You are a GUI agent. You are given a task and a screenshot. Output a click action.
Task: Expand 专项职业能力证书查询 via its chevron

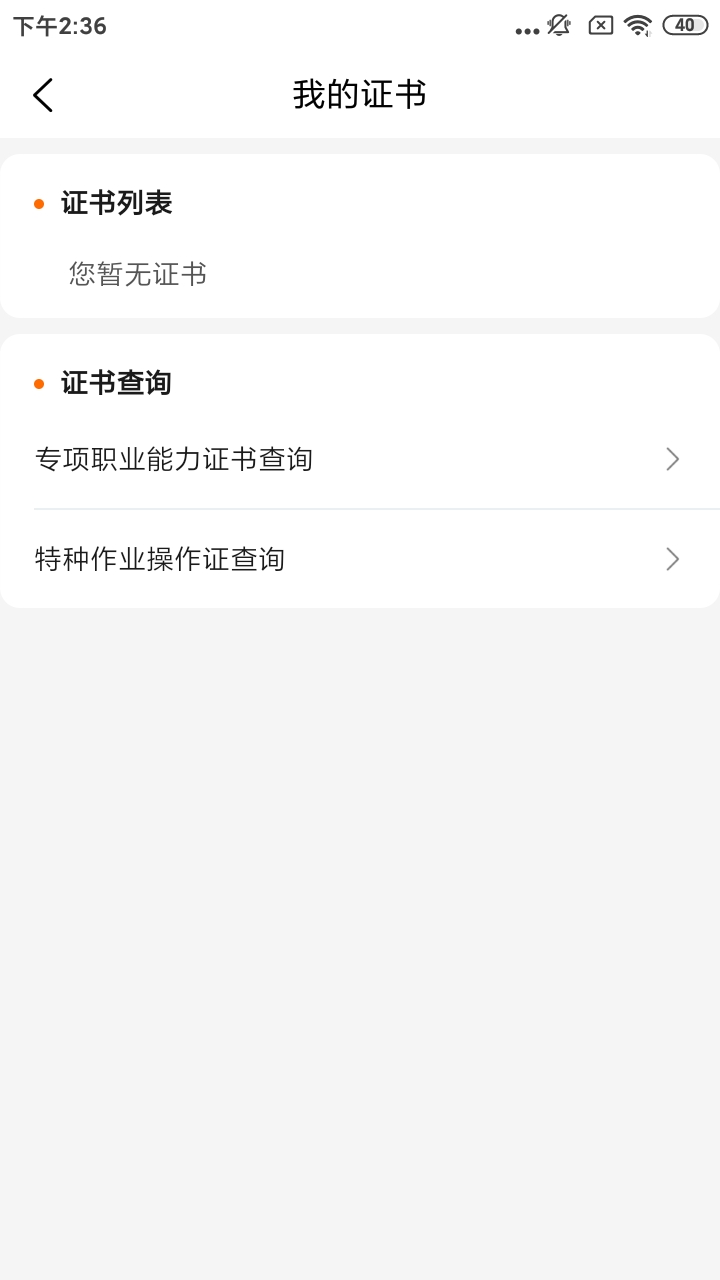click(x=672, y=459)
